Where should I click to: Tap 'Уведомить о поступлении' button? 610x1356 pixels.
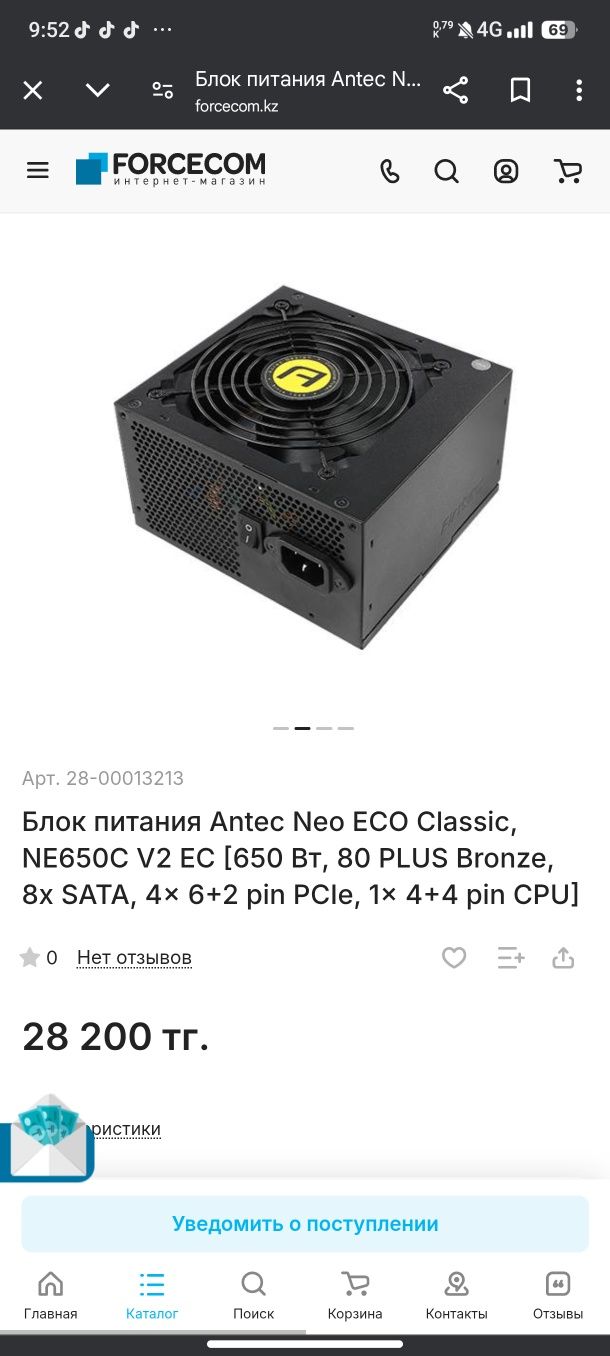[305, 1224]
